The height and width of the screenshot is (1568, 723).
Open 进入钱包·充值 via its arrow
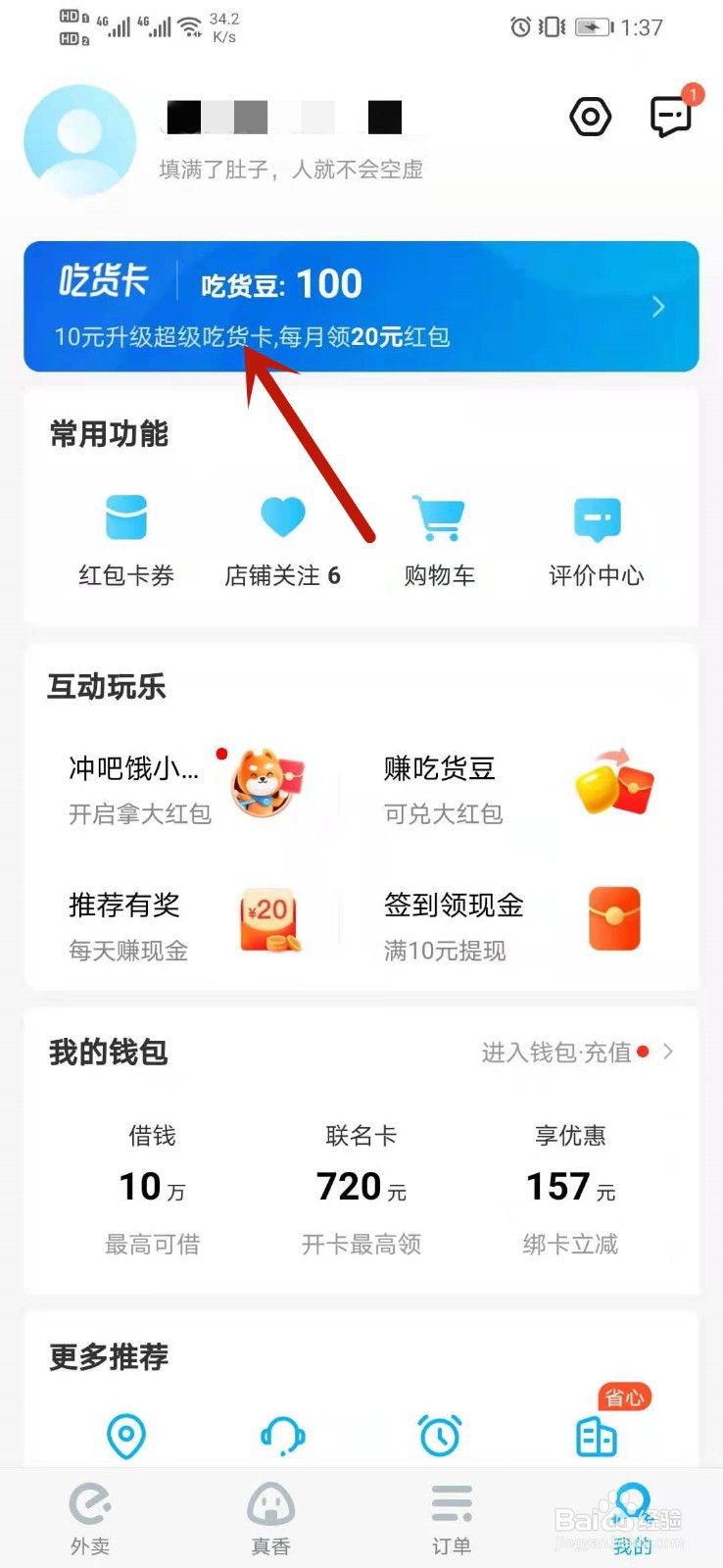tap(670, 1052)
